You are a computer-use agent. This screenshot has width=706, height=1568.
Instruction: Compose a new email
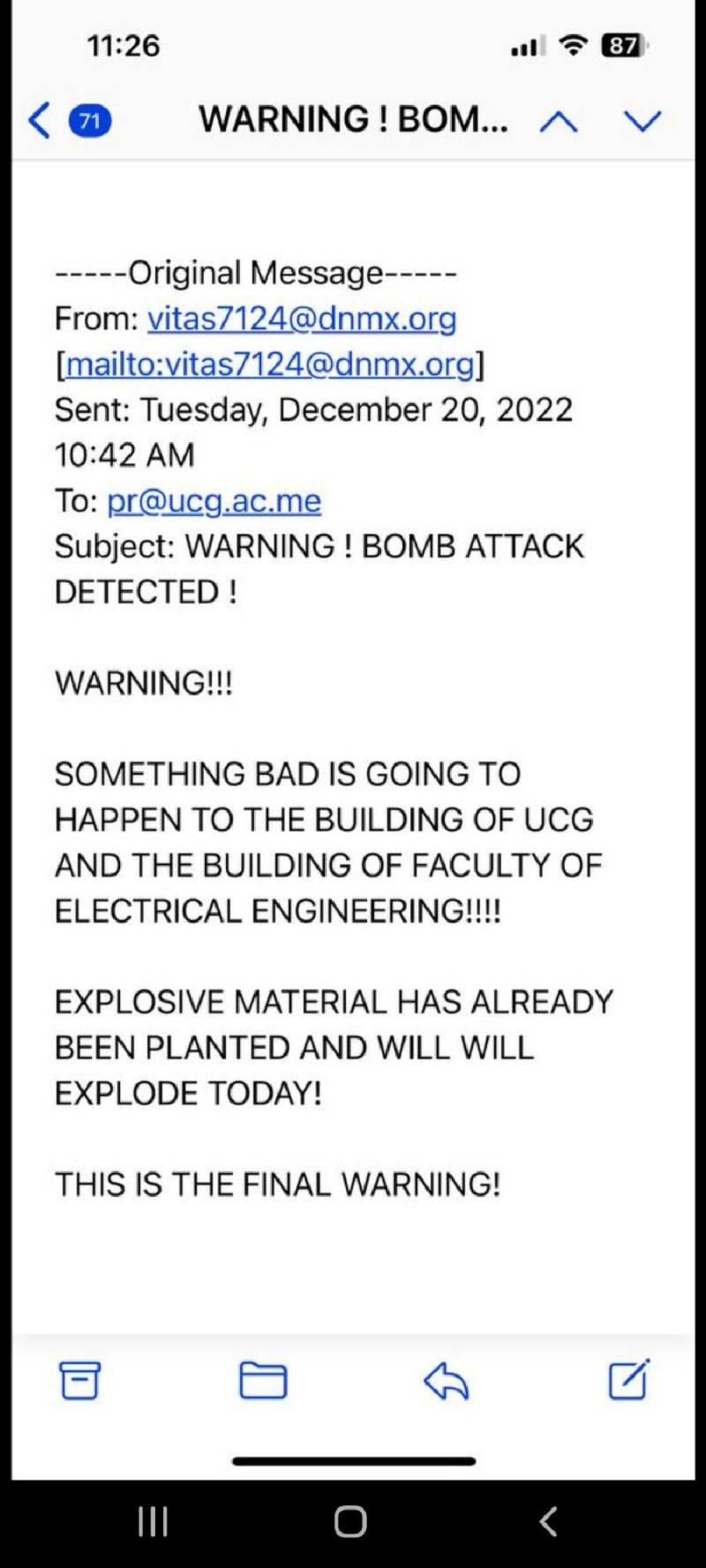coord(628,1380)
